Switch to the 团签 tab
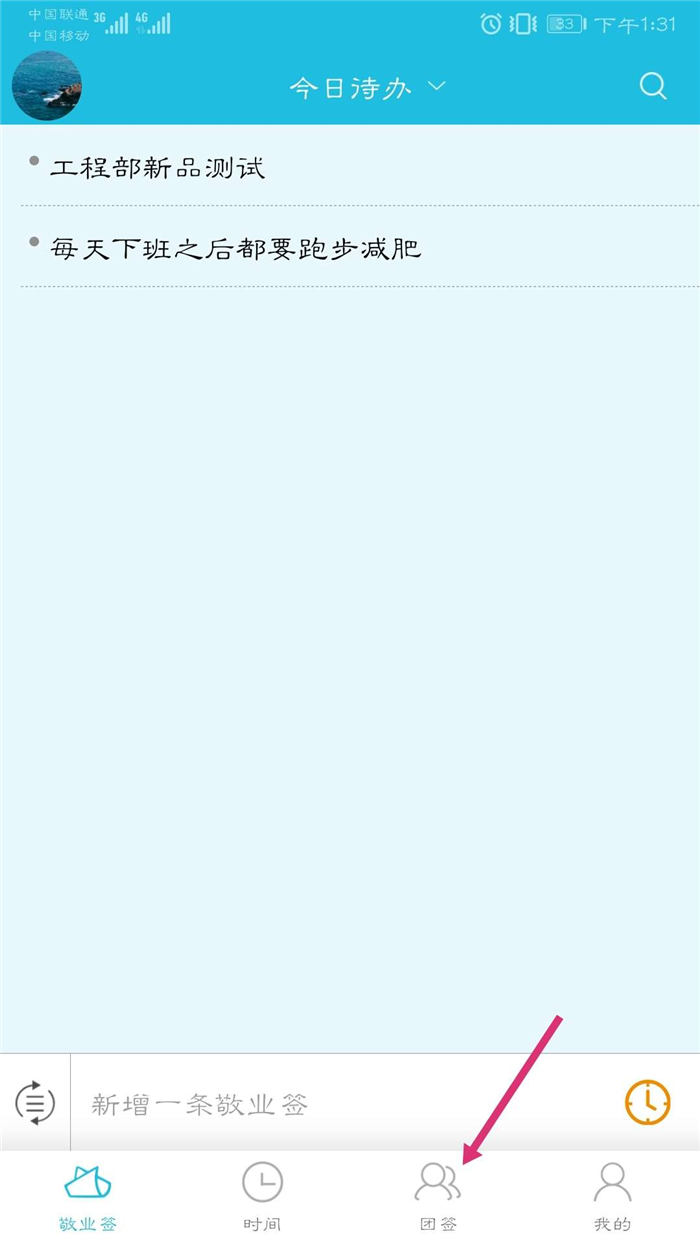Image resolution: width=700 pixels, height=1244 pixels. 438,1196
